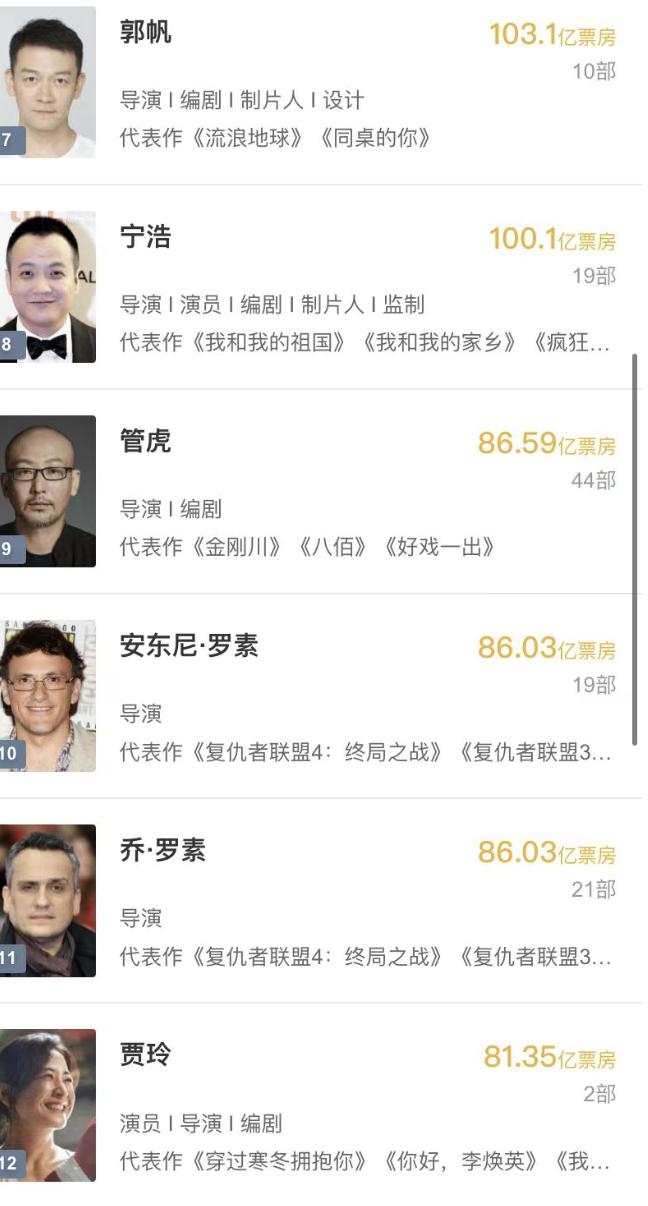The image size is (648, 1206).
Task: Open 郭帆's director profile row
Action: click(x=146, y=32)
